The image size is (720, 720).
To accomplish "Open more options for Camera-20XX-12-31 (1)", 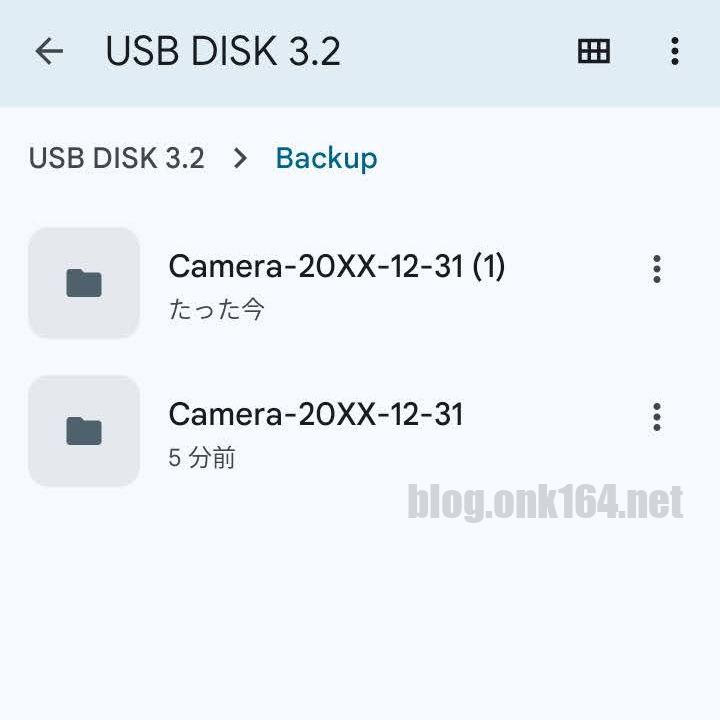I will [656, 269].
